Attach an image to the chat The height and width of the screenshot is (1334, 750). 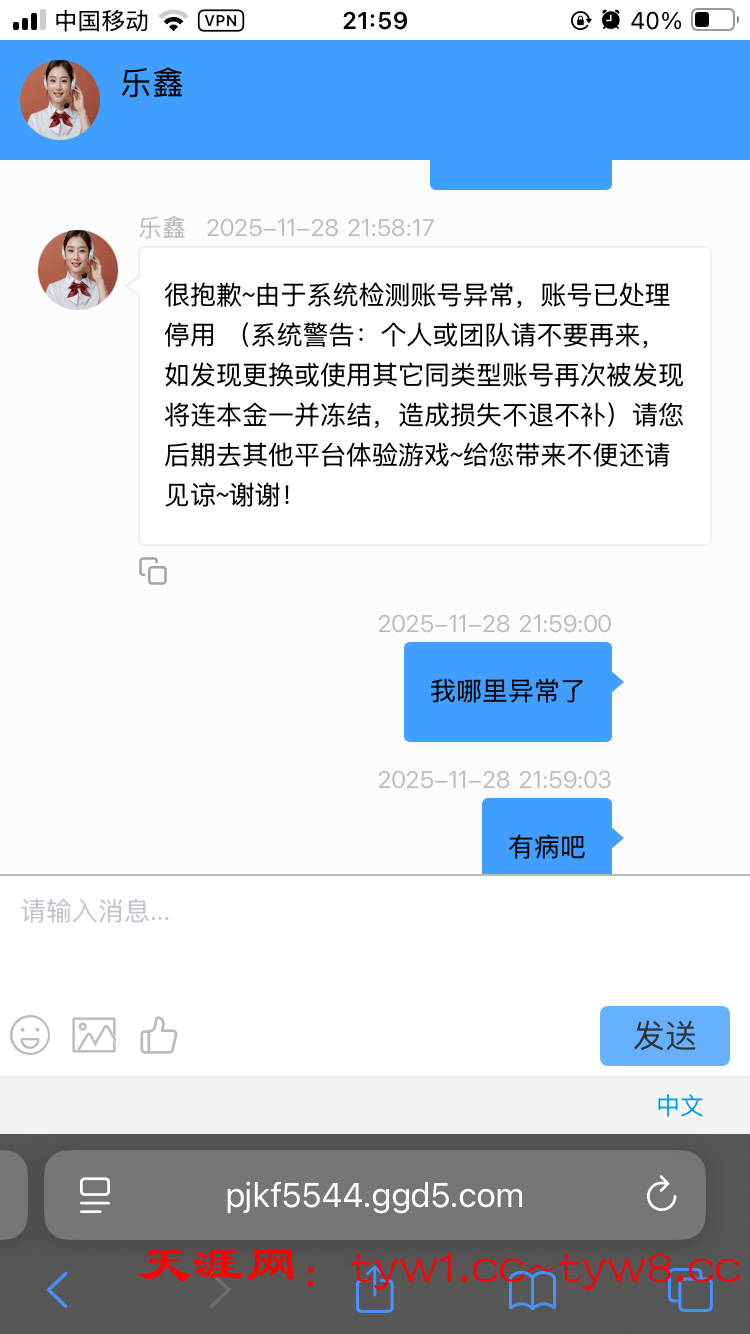point(94,1035)
